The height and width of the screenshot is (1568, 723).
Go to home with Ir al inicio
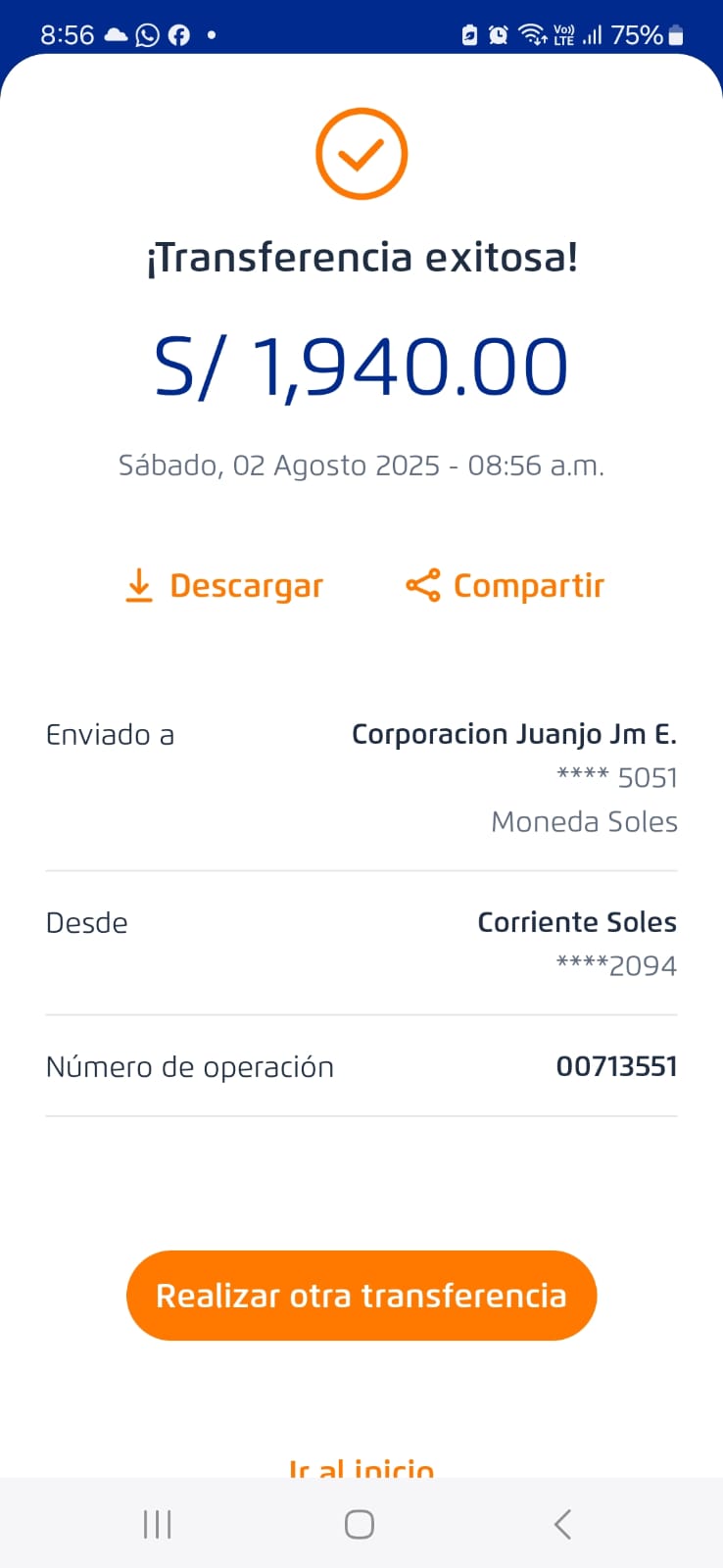click(x=361, y=1468)
